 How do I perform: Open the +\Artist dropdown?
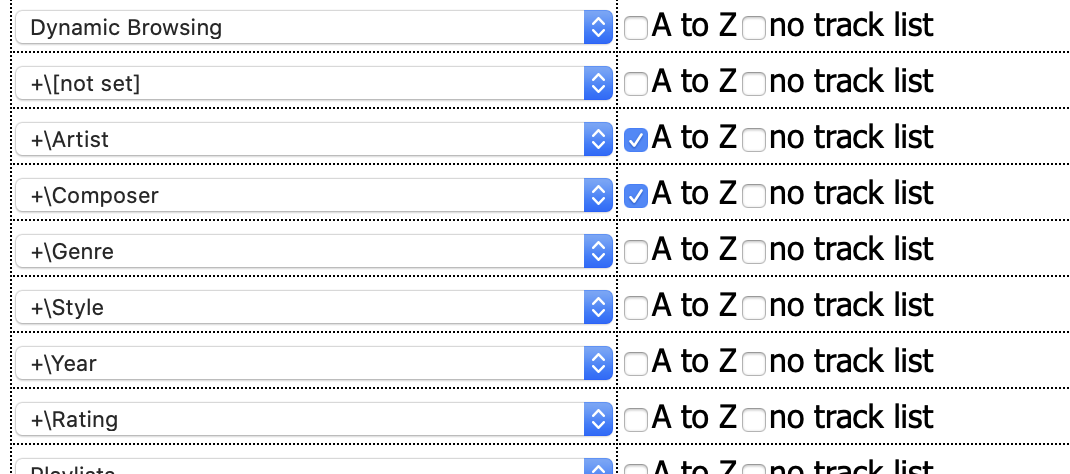click(312, 139)
